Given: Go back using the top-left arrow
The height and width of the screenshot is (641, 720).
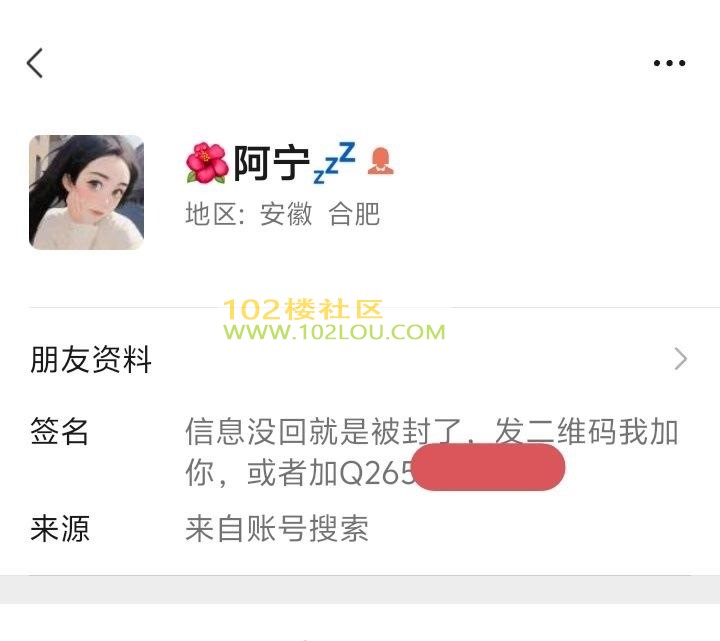Looking at the screenshot, I should tap(35, 63).
